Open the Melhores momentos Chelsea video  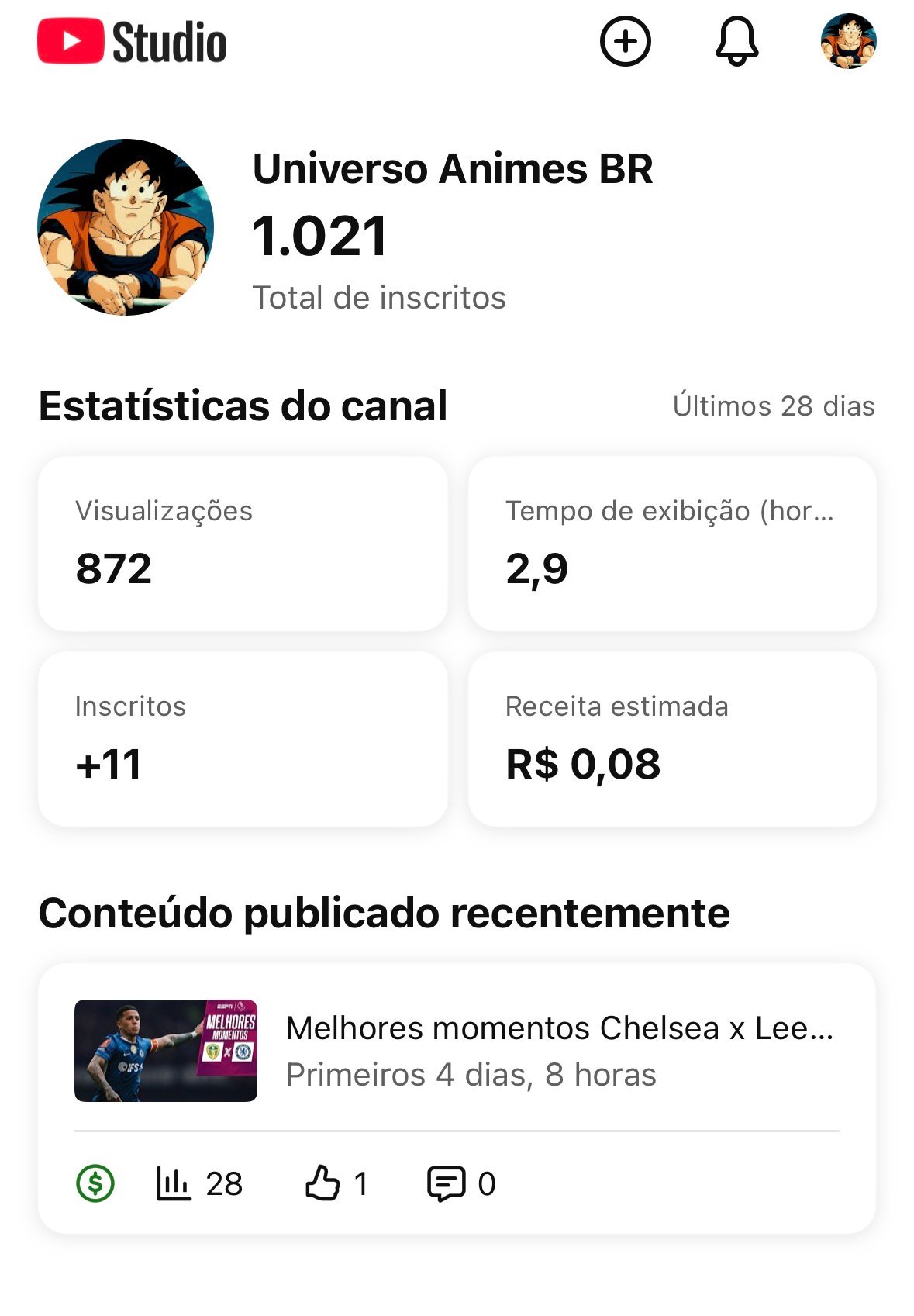coord(457,1051)
